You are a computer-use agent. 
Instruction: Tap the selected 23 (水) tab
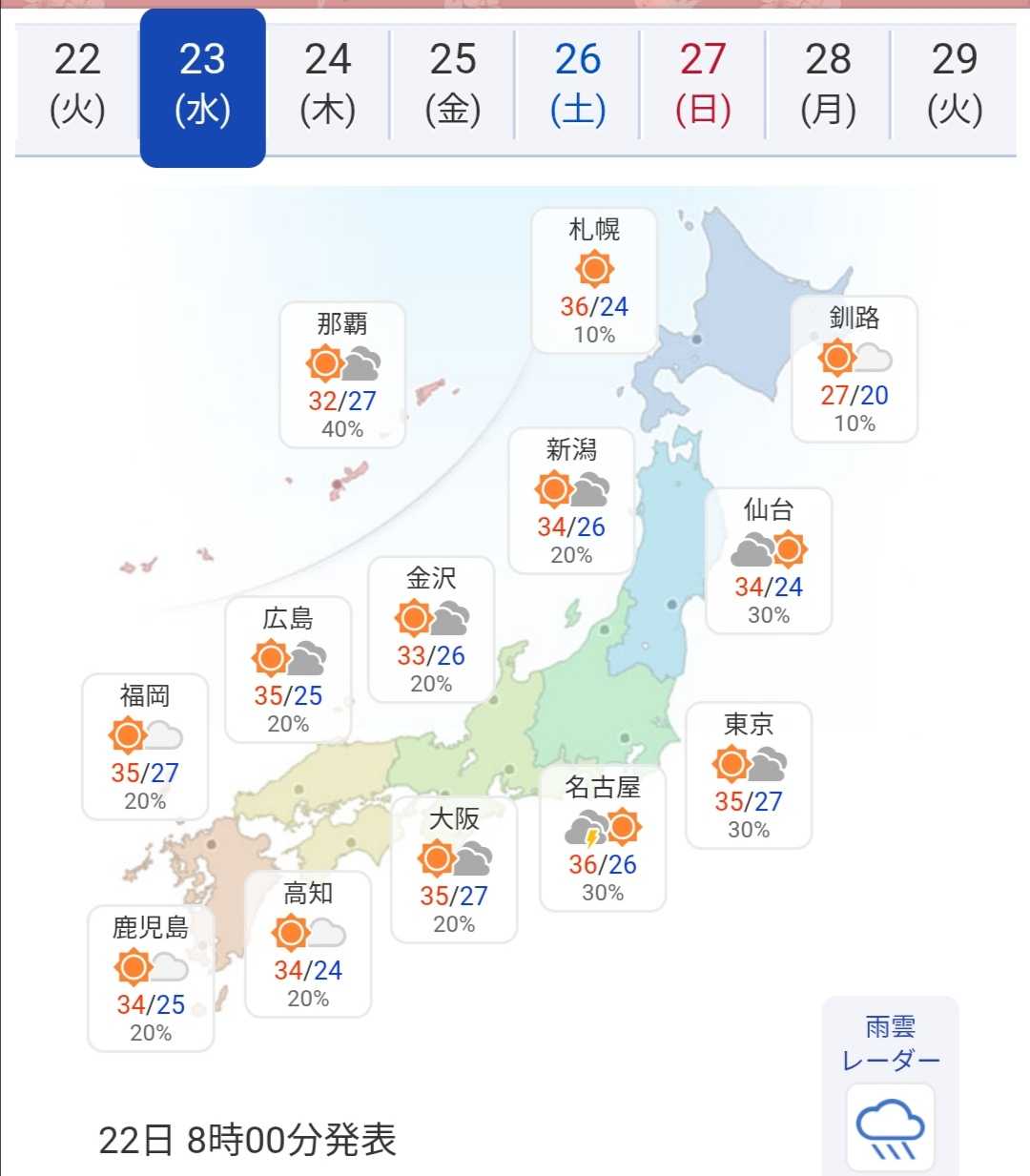[x=202, y=88]
